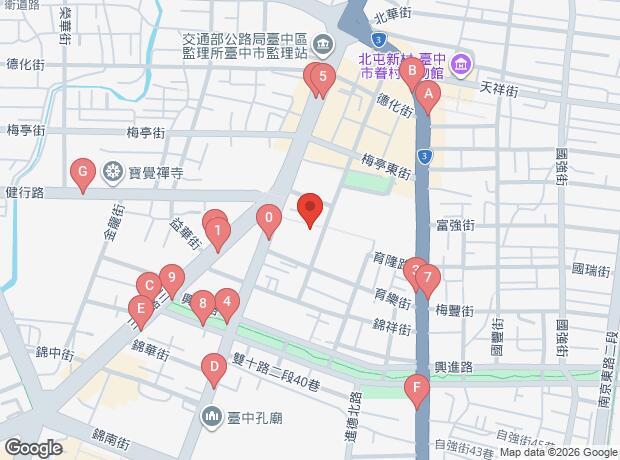Select map marker B
The height and width of the screenshot is (460, 620).
click(412, 71)
